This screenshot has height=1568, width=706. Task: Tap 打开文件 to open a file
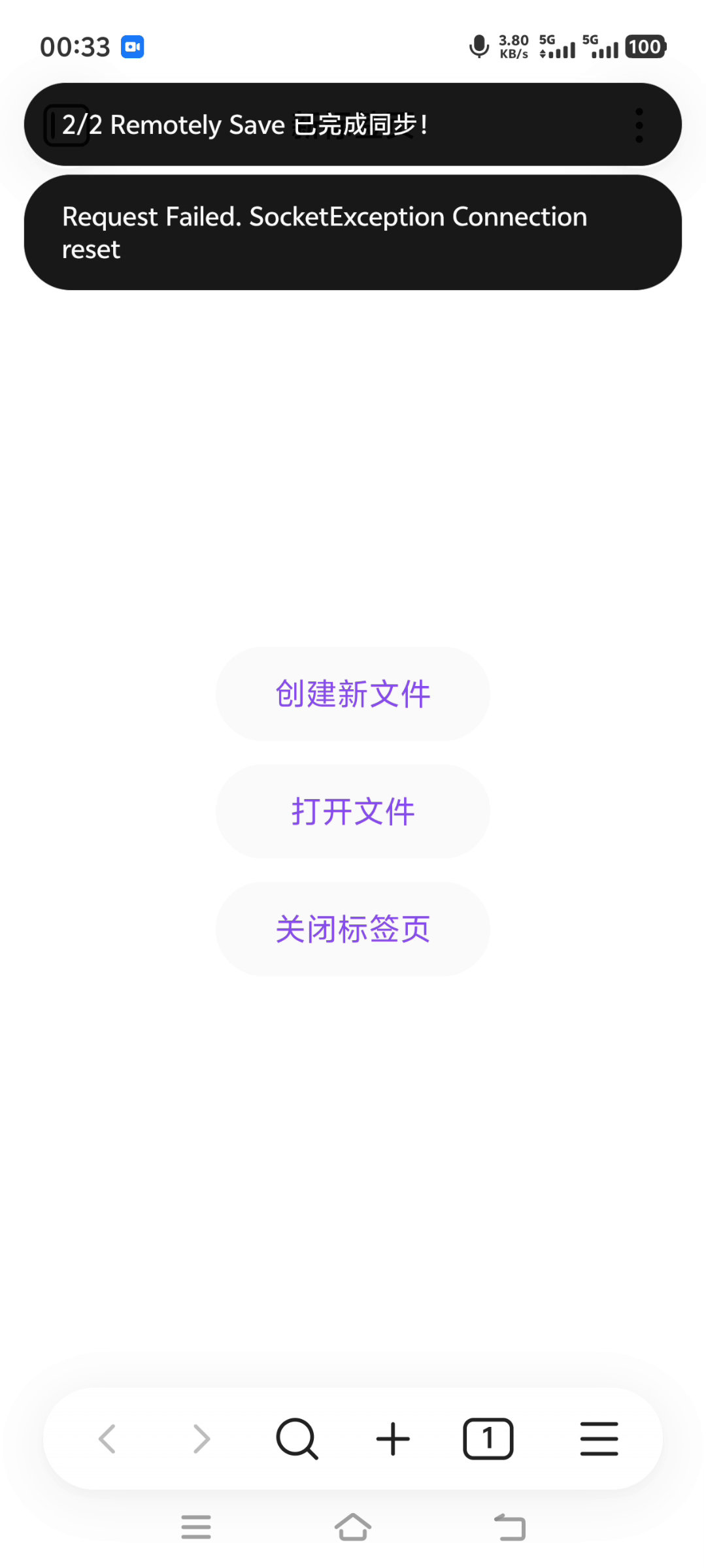coord(353,811)
